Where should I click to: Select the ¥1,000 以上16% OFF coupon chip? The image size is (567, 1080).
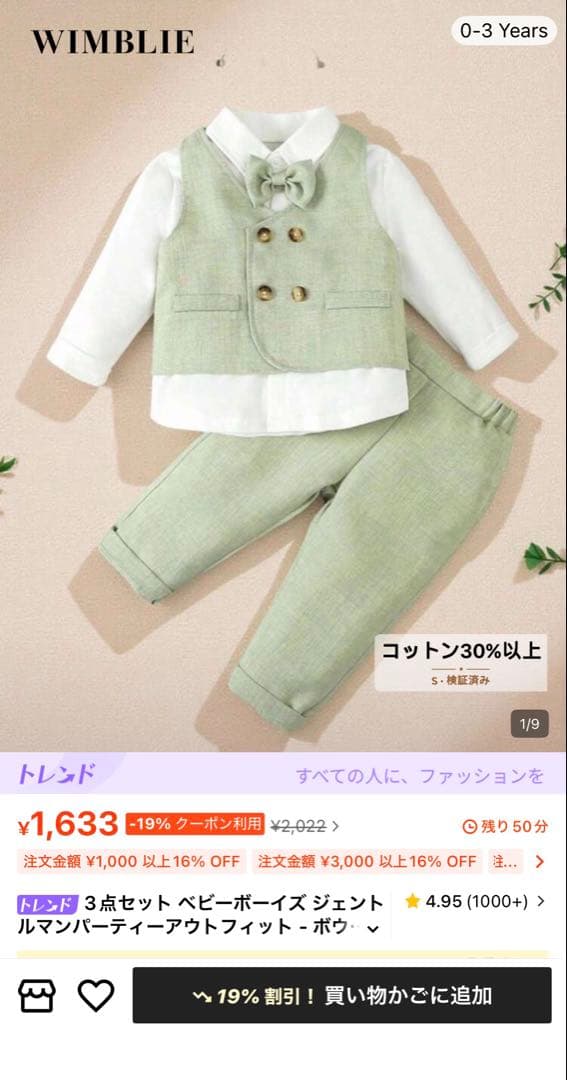(x=132, y=861)
